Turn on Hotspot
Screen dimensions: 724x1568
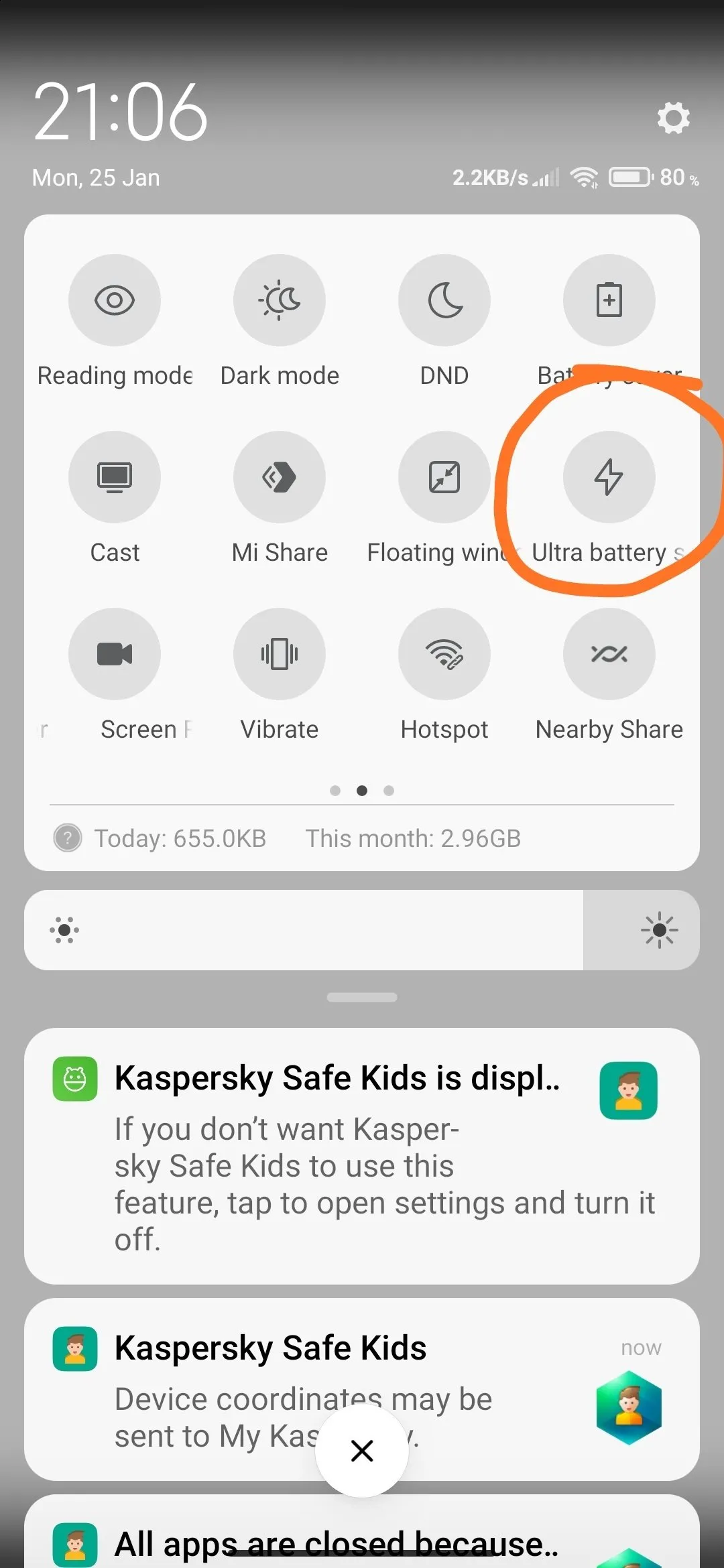click(x=444, y=654)
